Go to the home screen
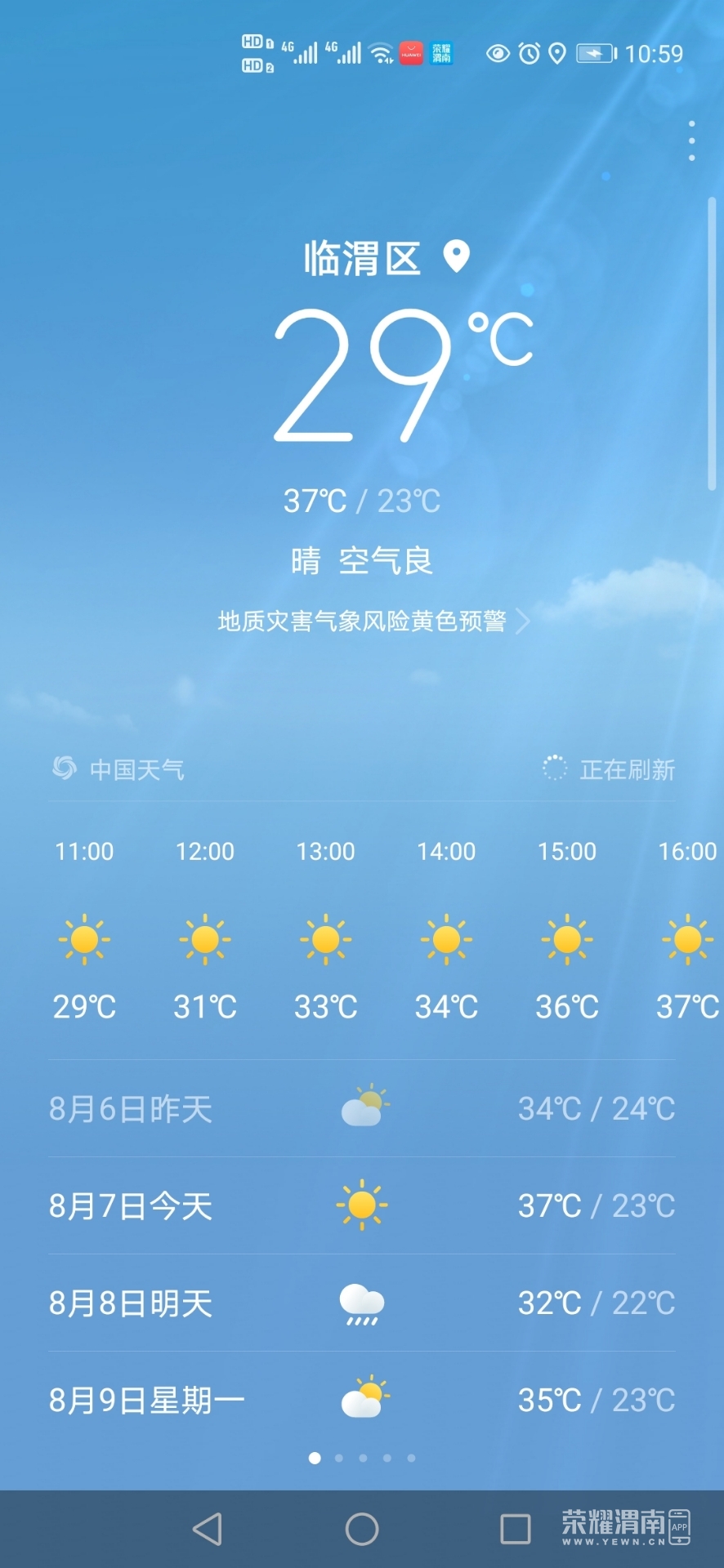 coord(362,1529)
